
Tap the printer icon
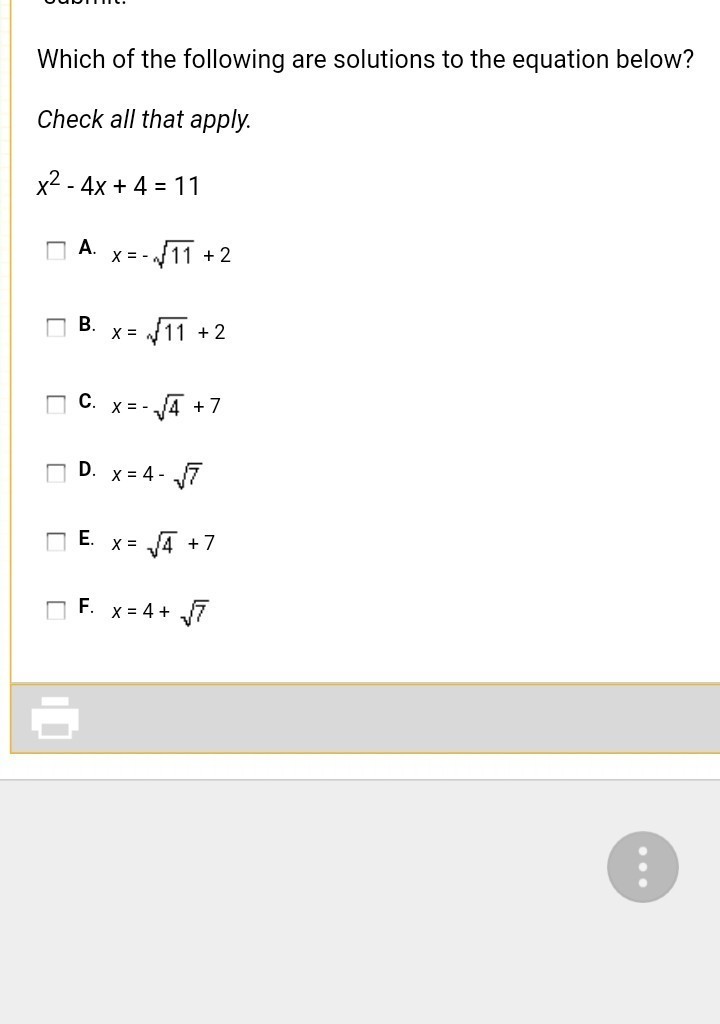click(55, 718)
